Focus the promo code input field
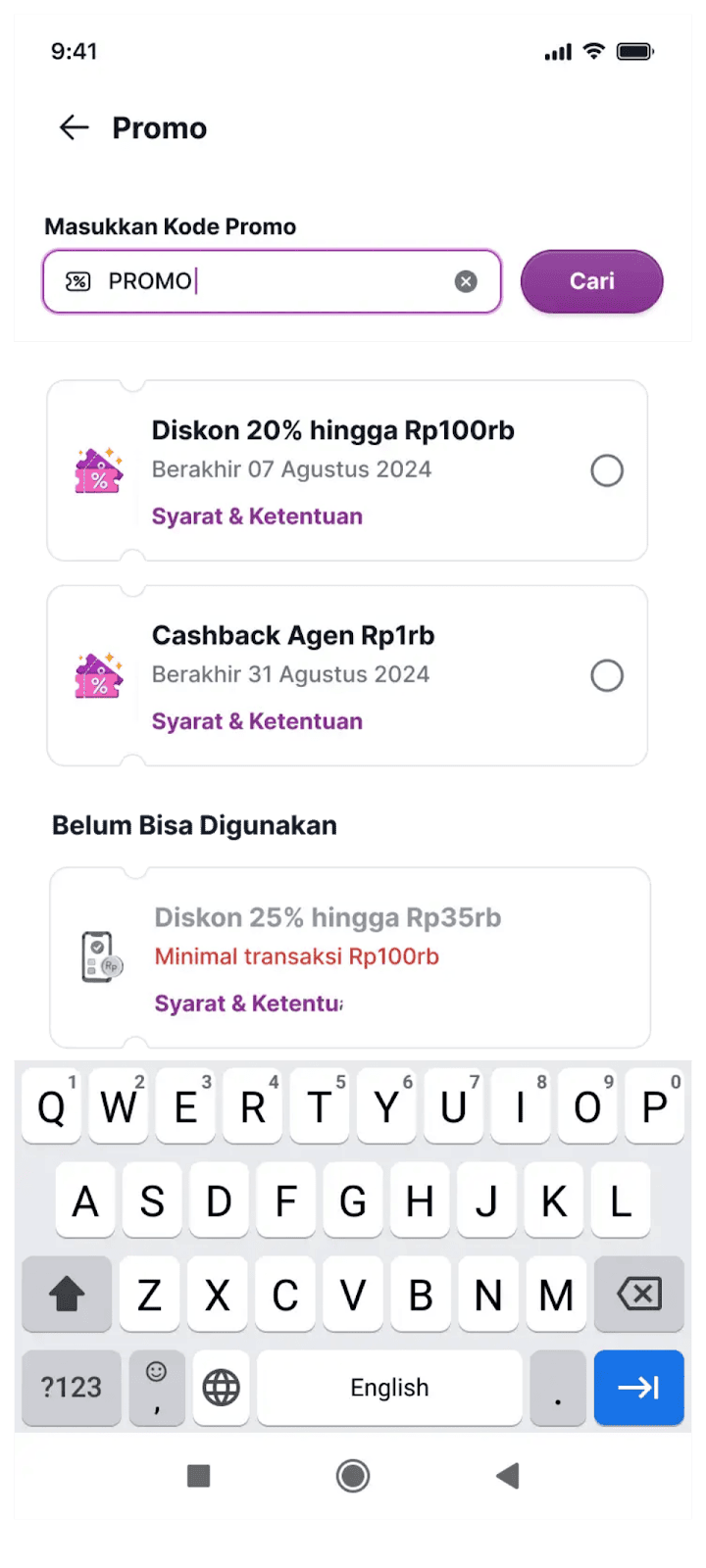This screenshot has width=706, height=1568. coord(275,282)
